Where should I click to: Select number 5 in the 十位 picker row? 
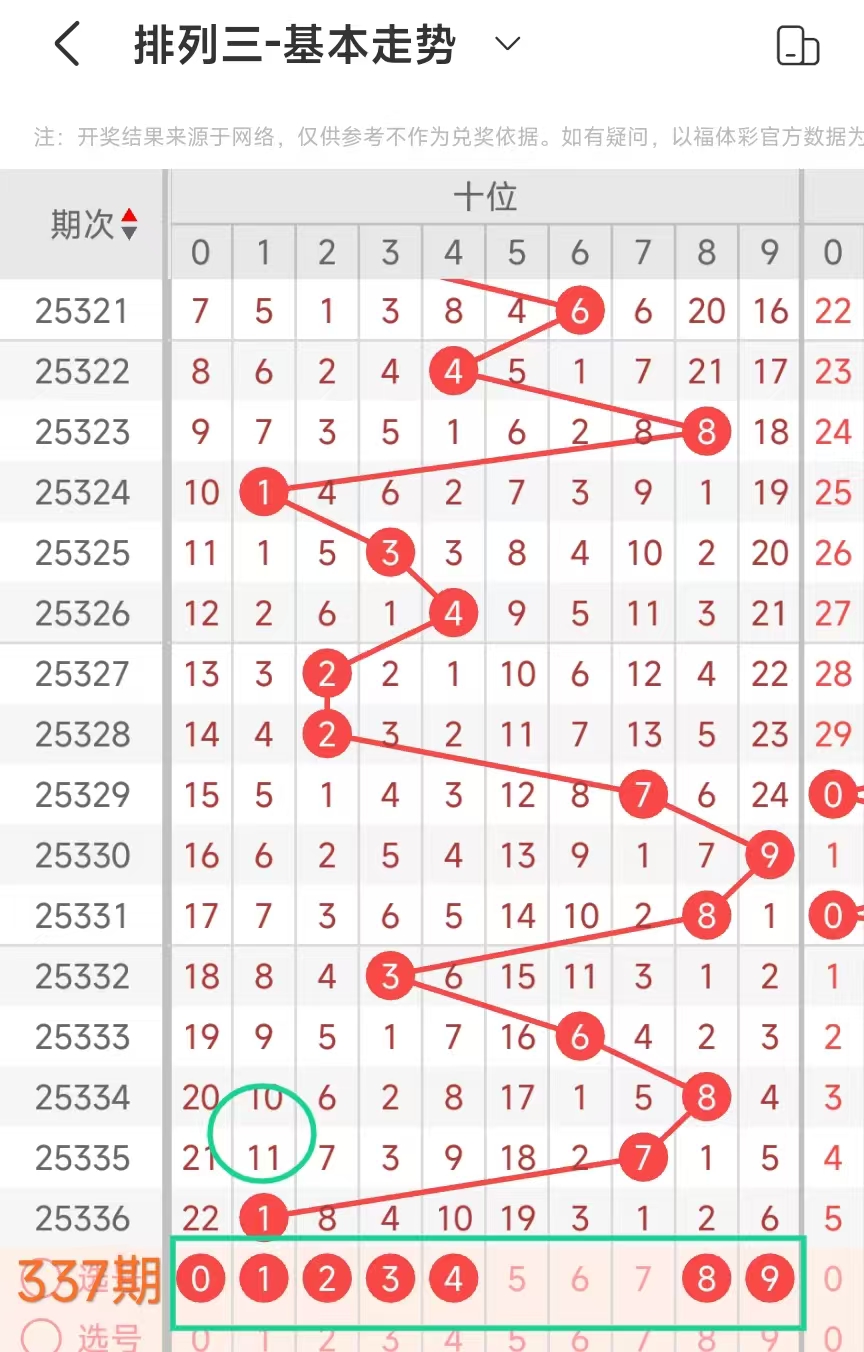pyautogui.click(x=517, y=1279)
